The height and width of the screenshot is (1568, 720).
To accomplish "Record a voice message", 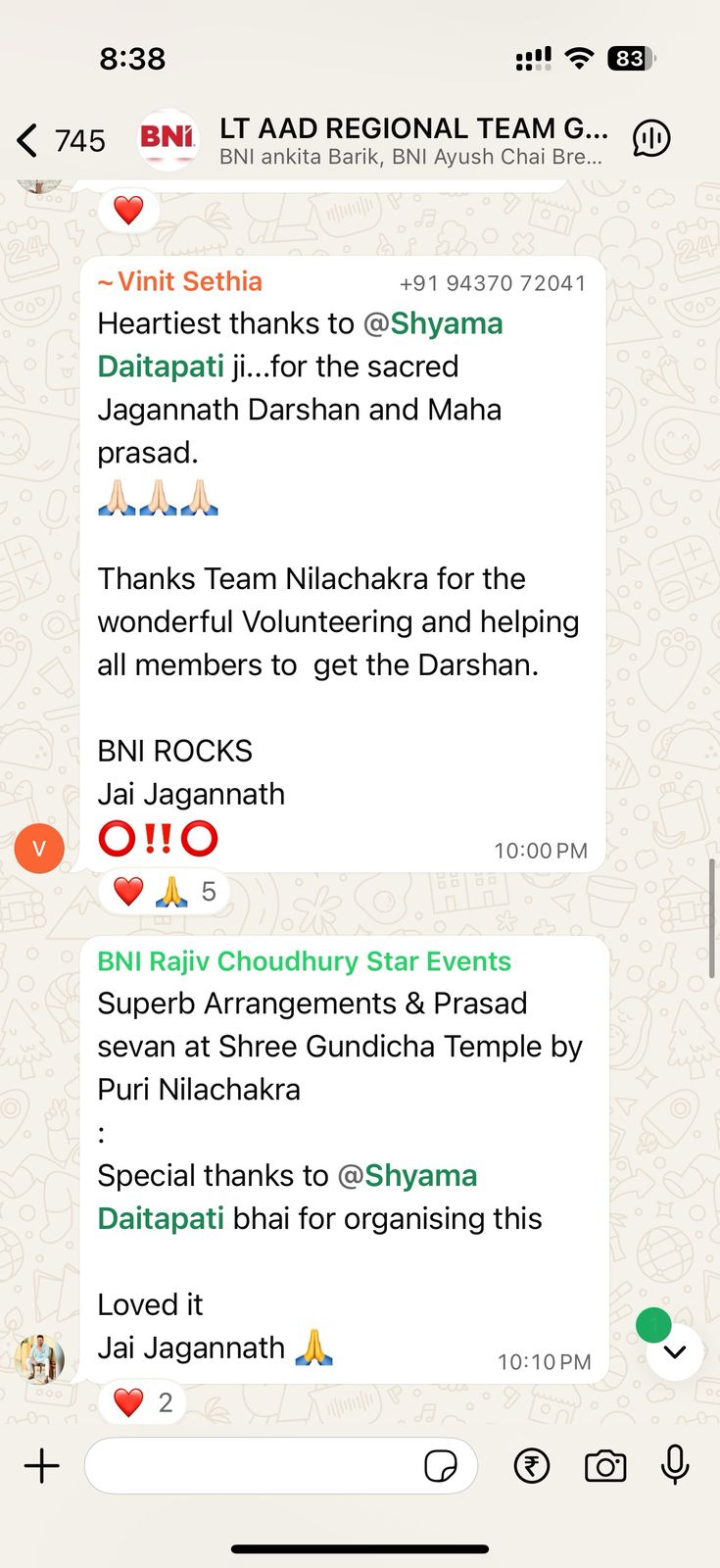I will pyautogui.click(x=675, y=1466).
